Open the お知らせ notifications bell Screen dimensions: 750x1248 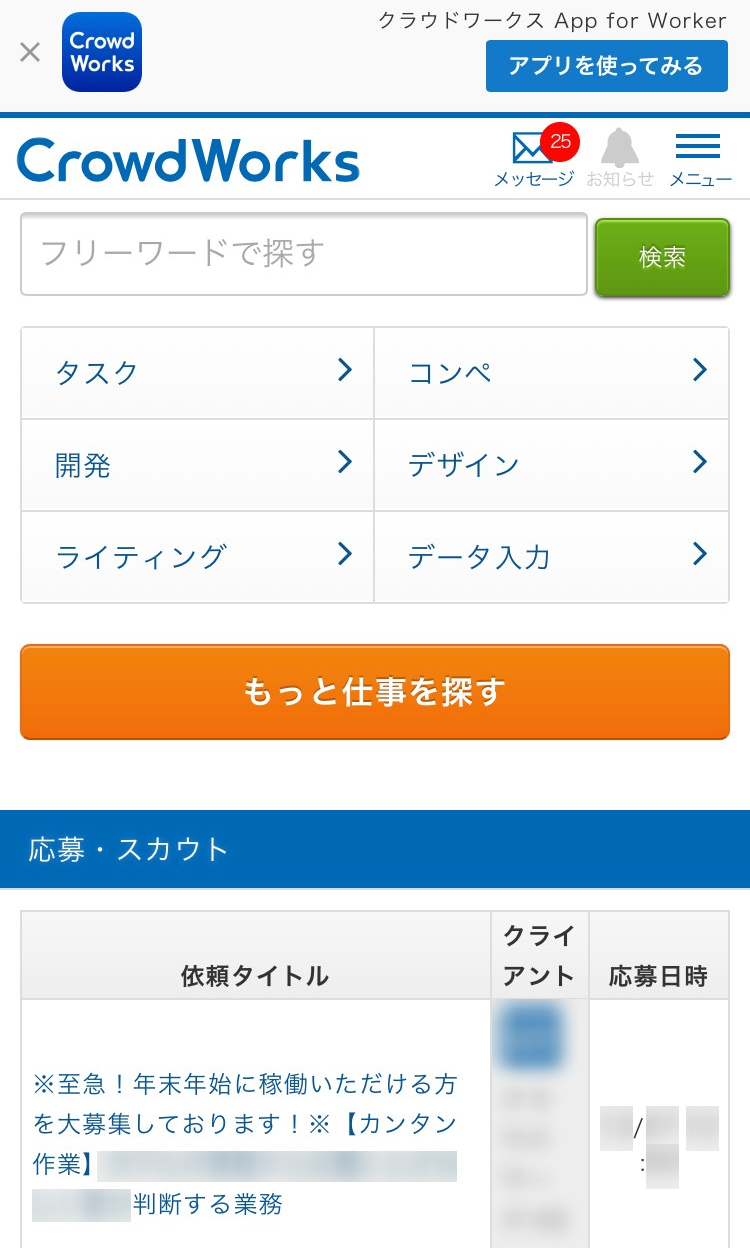620,158
